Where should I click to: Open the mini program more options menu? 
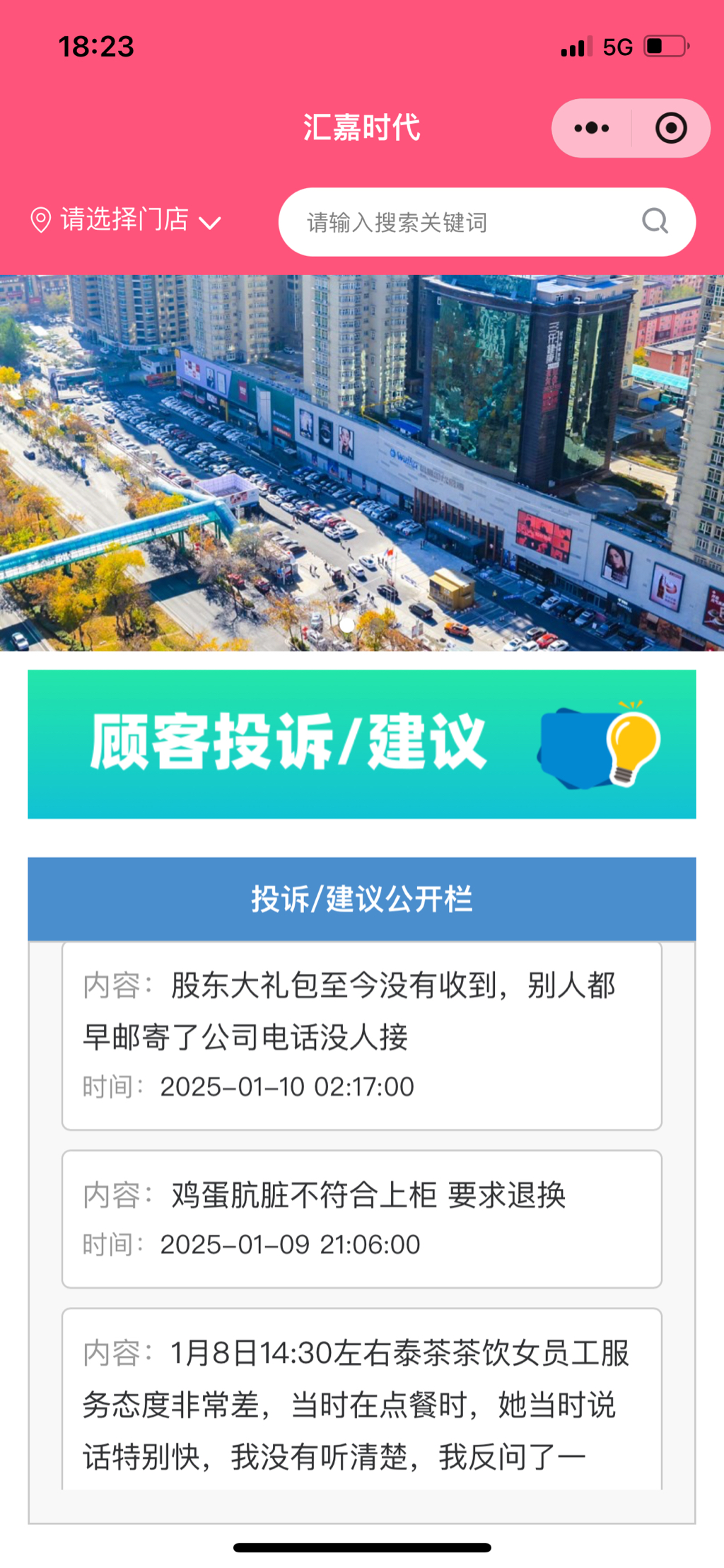point(592,128)
